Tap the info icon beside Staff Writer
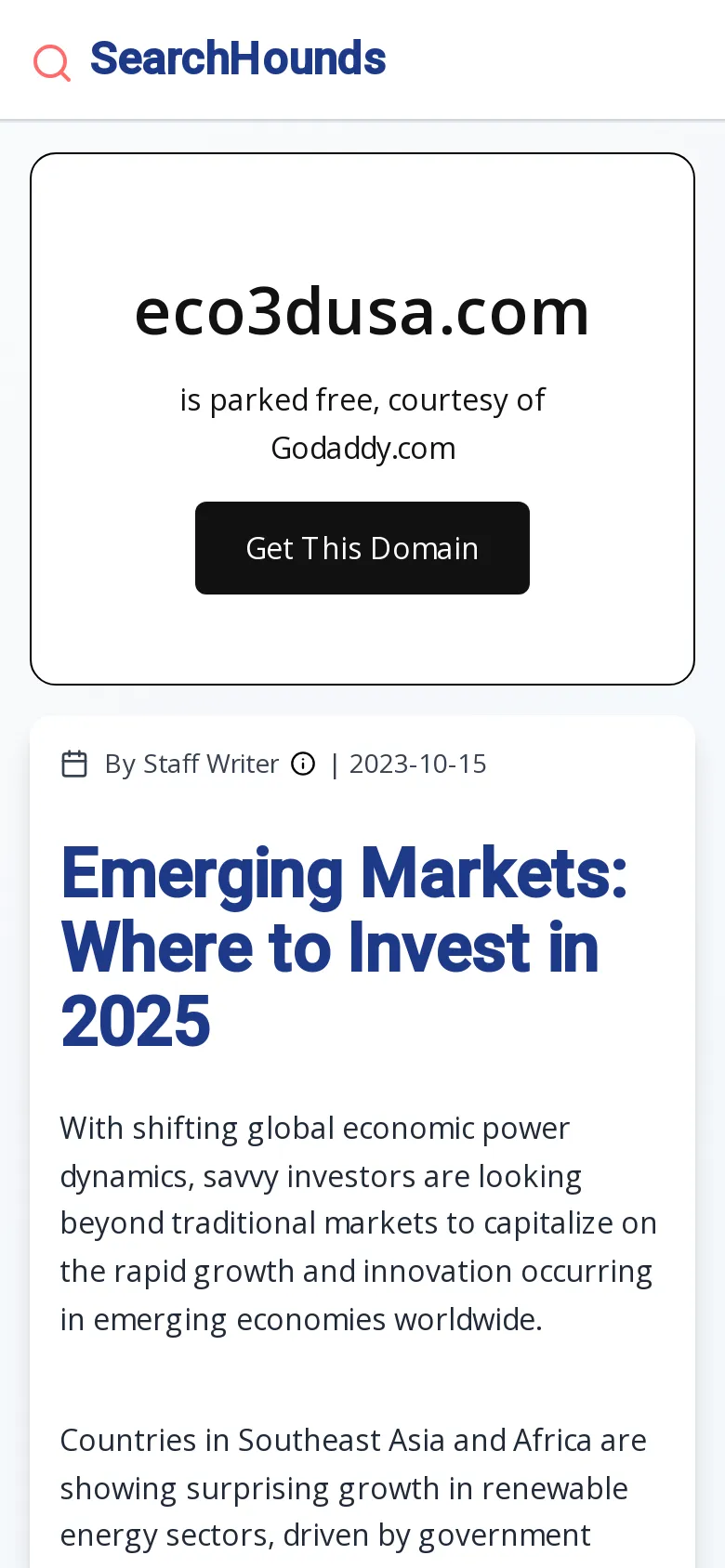The height and width of the screenshot is (1568, 725). 303,764
